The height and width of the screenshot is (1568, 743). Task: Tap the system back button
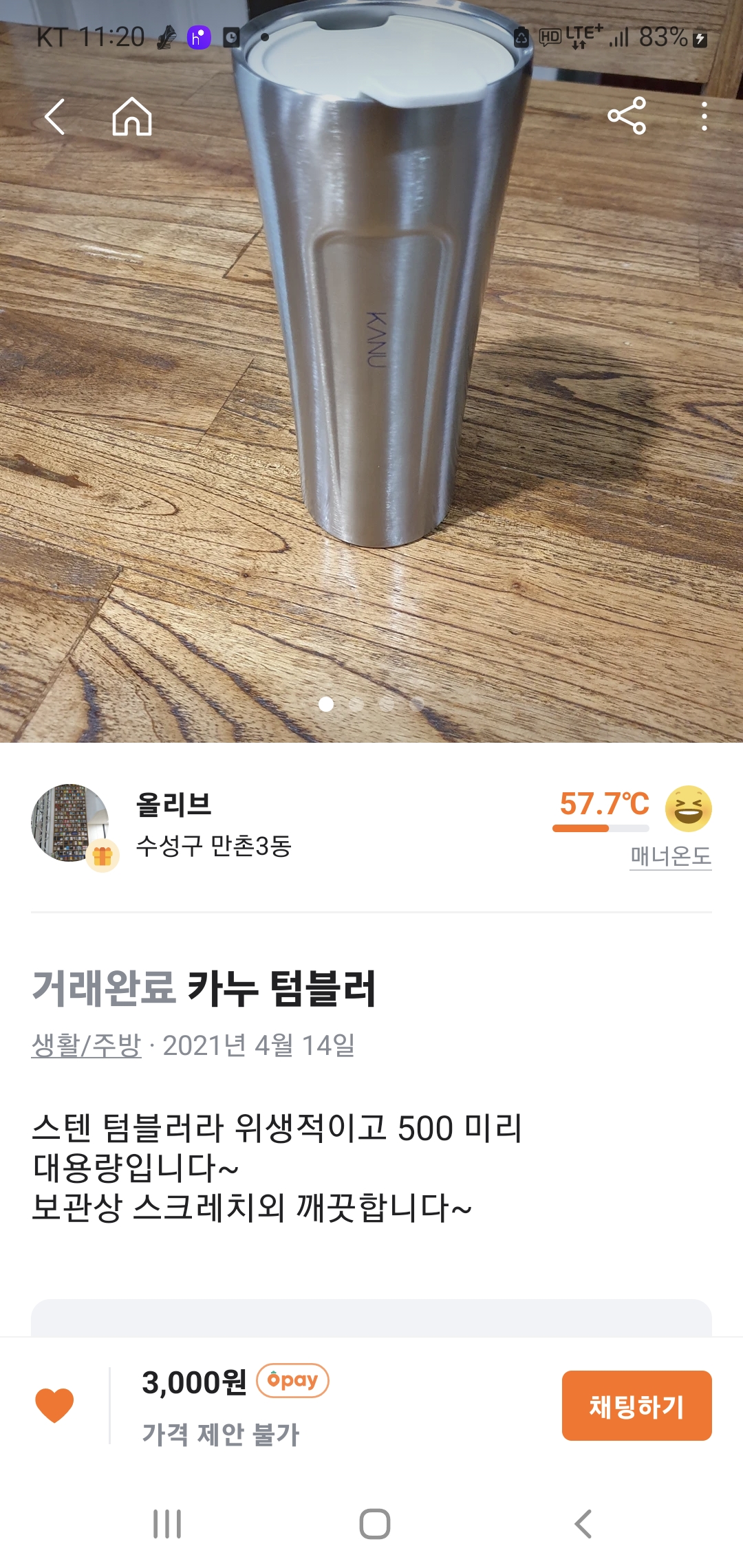(583, 1524)
